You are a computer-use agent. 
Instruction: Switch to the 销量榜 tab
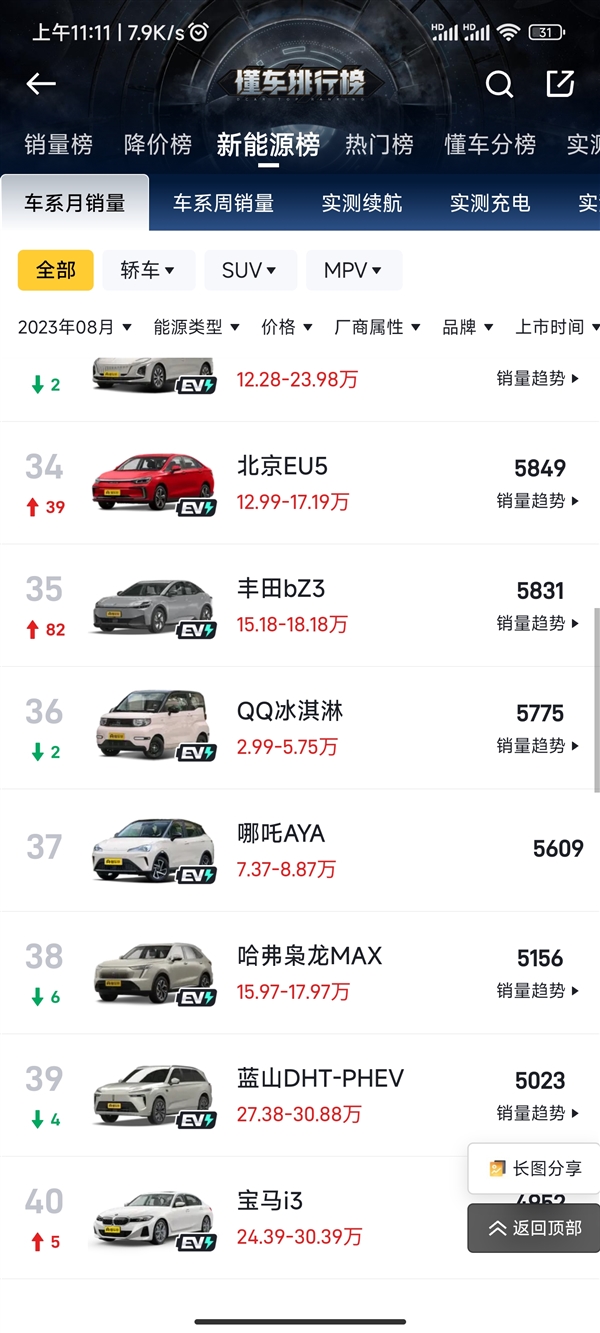tap(58, 144)
